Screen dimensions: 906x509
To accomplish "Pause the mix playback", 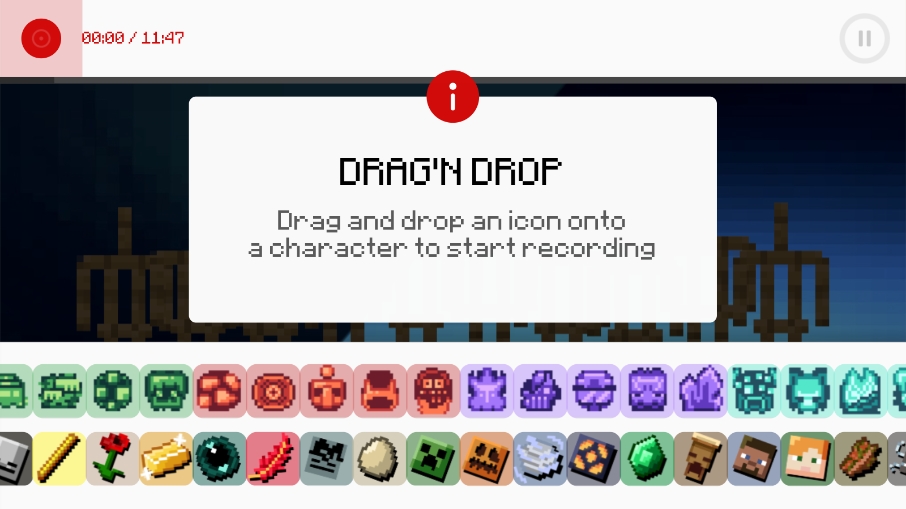I will pos(864,39).
